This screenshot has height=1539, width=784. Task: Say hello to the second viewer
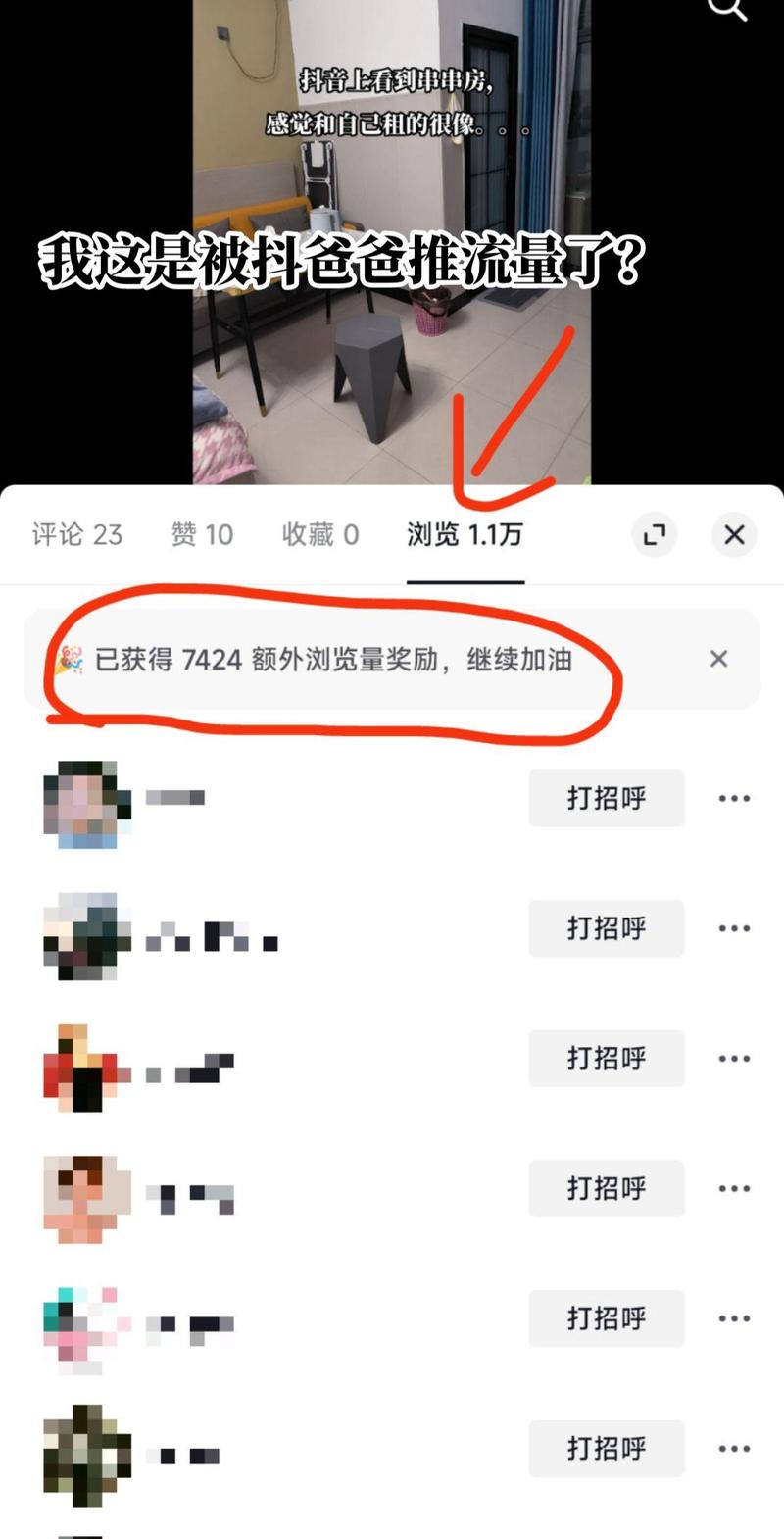click(x=606, y=928)
